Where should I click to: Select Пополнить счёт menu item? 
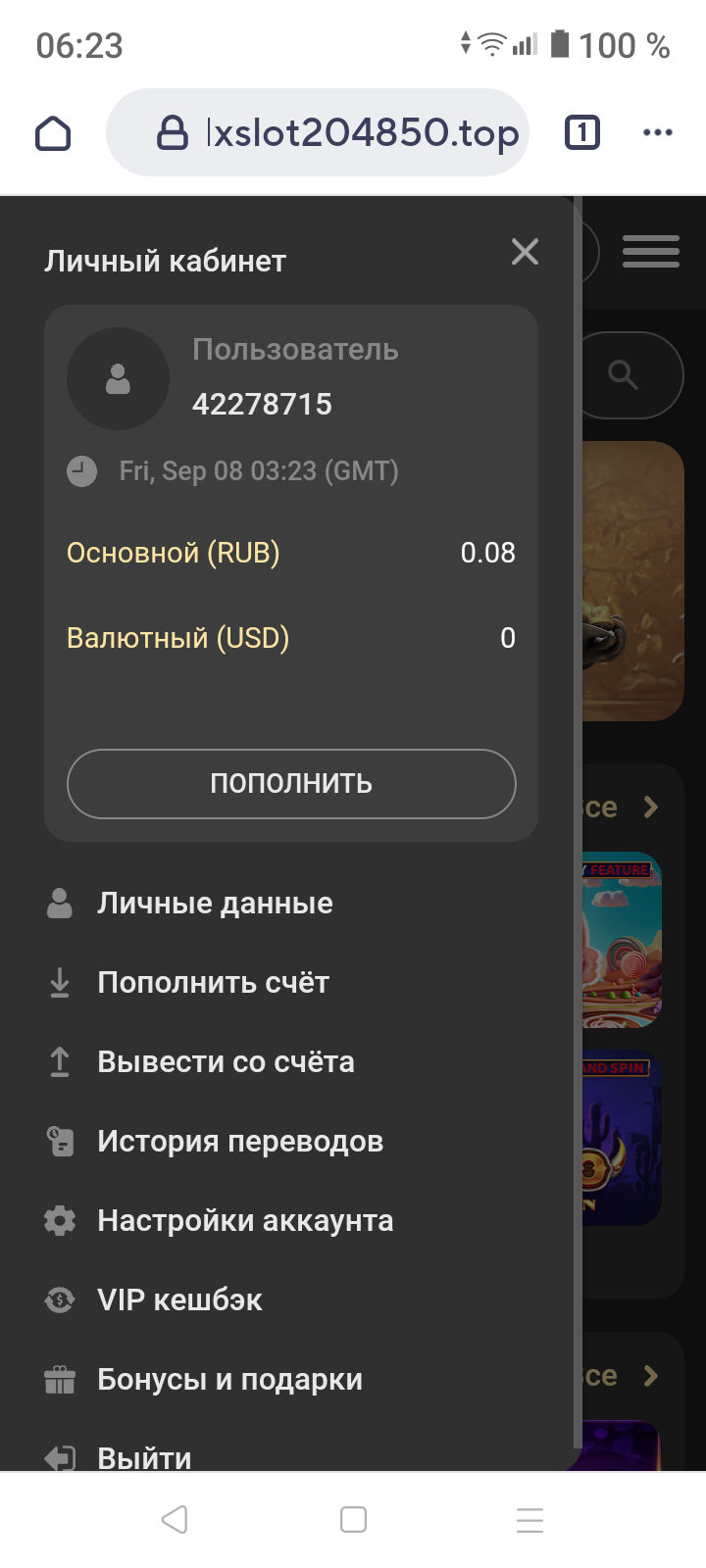tap(213, 983)
